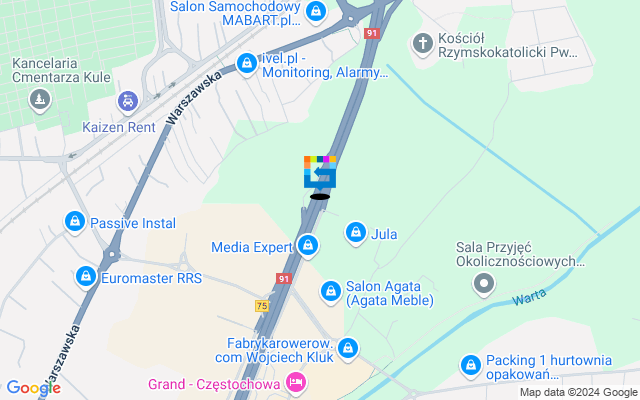Open the Google logo link
This screenshot has height=400, width=640.
click(33, 389)
